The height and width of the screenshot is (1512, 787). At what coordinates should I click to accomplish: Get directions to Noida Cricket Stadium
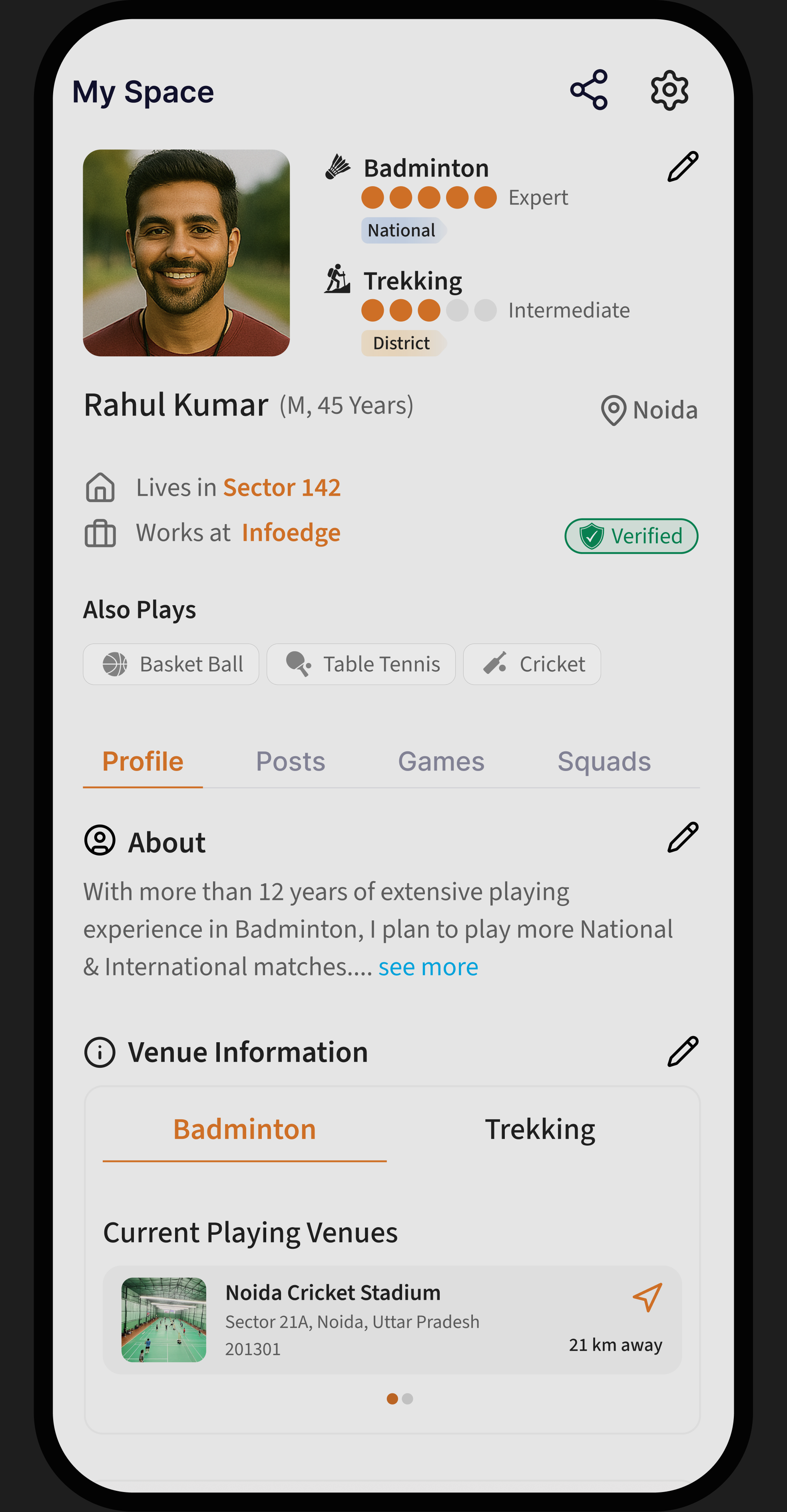(x=647, y=1297)
